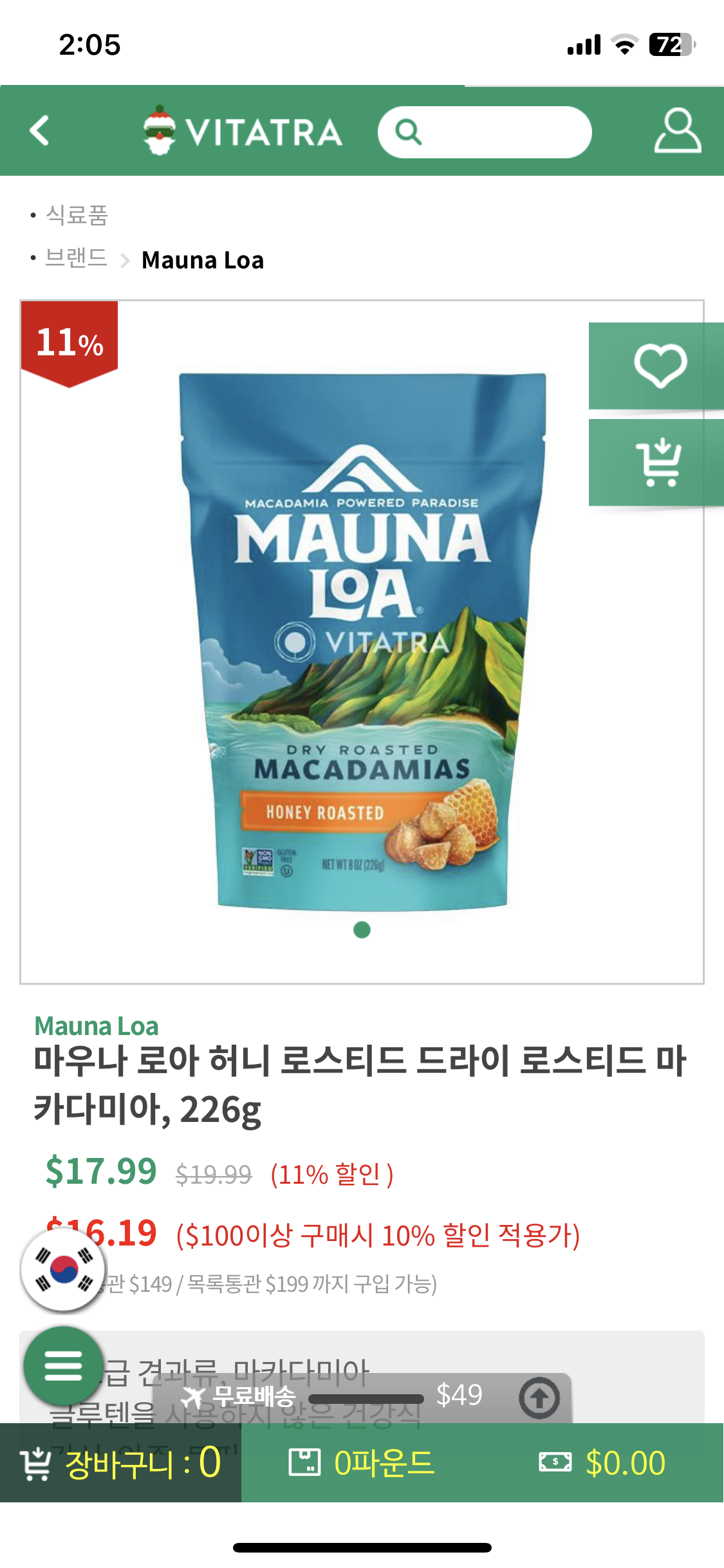The width and height of the screenshot is (724, 1568).
Task: Open the account profile icon
Action: click(x=677, y=131)
